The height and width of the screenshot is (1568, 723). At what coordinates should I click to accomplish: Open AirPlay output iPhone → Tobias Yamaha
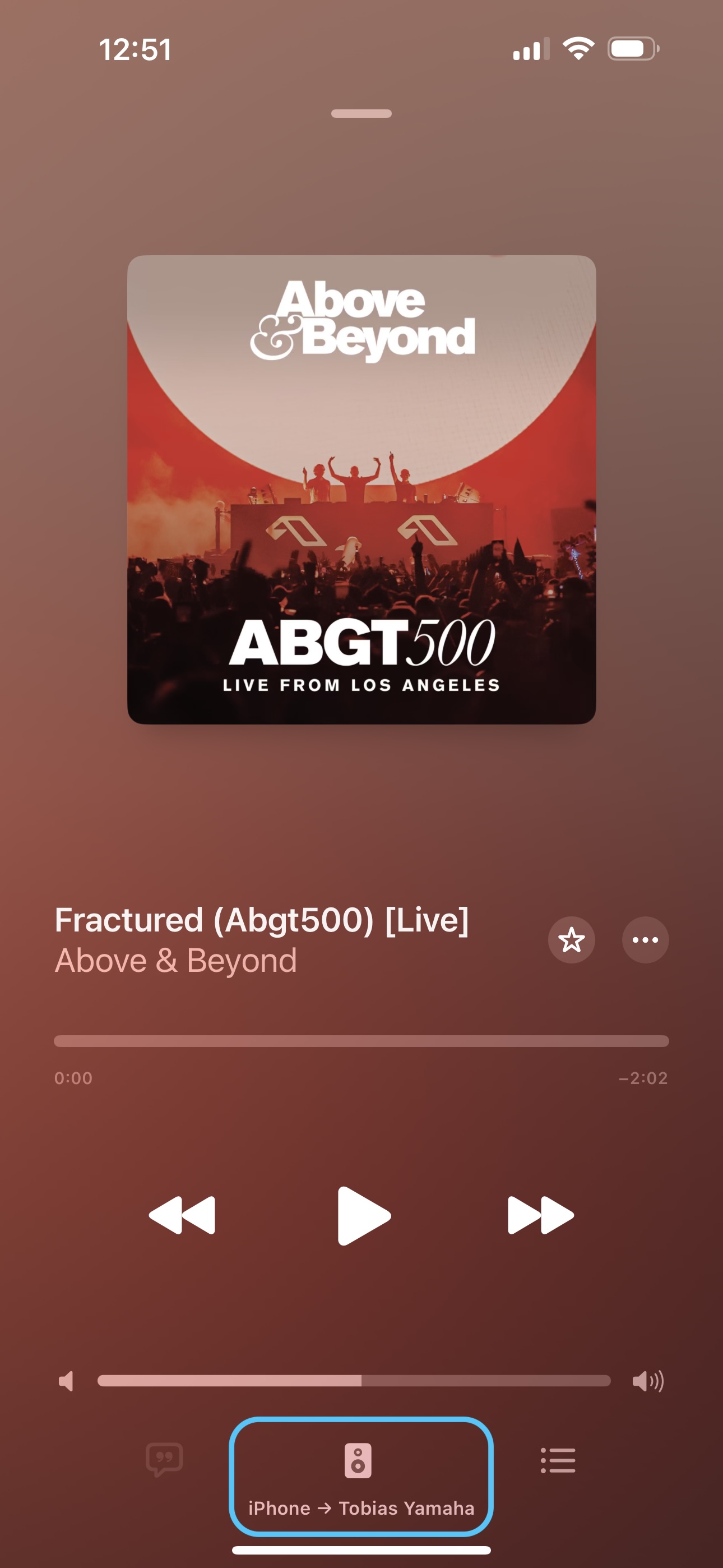tap(361, 1477)
